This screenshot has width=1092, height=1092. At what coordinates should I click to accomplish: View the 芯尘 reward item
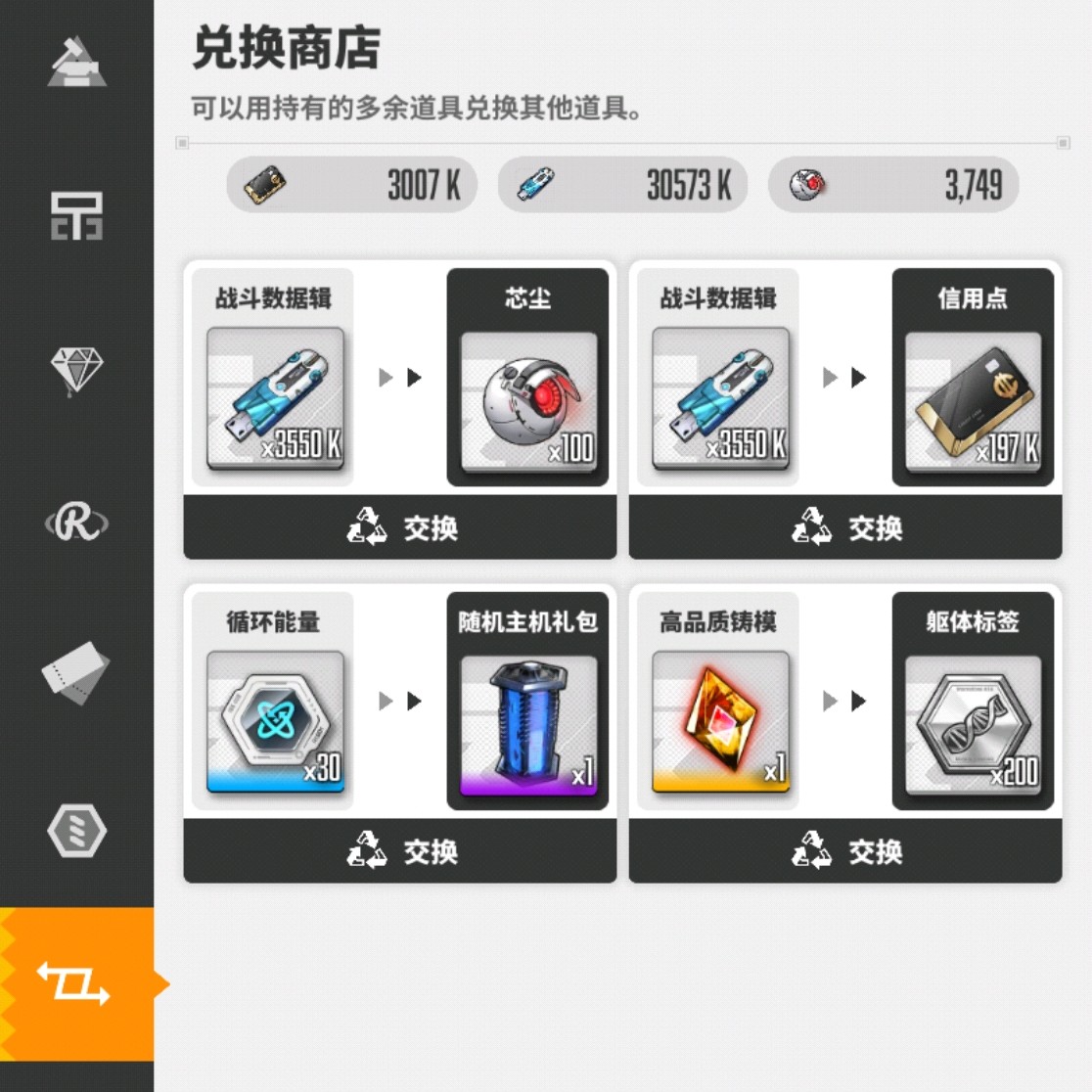(x=527, y=401)
